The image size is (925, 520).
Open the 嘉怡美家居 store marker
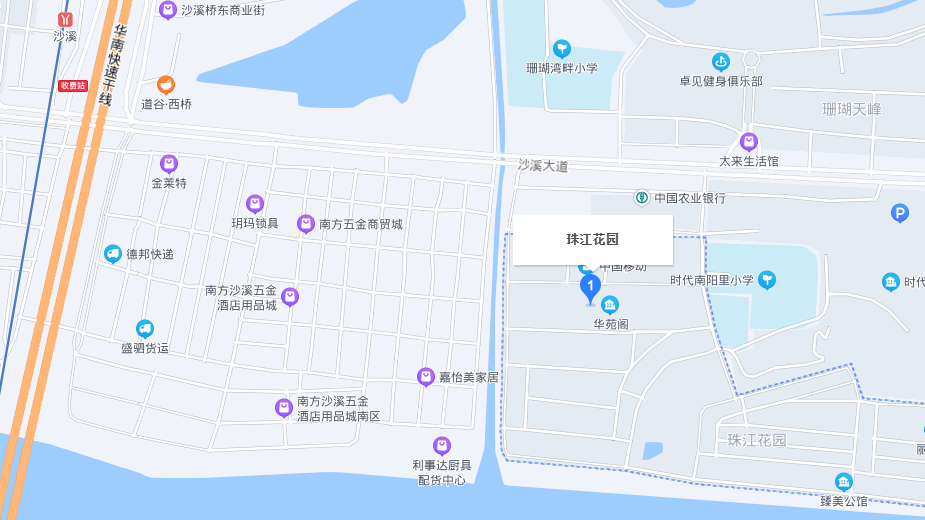coord(426,377)
